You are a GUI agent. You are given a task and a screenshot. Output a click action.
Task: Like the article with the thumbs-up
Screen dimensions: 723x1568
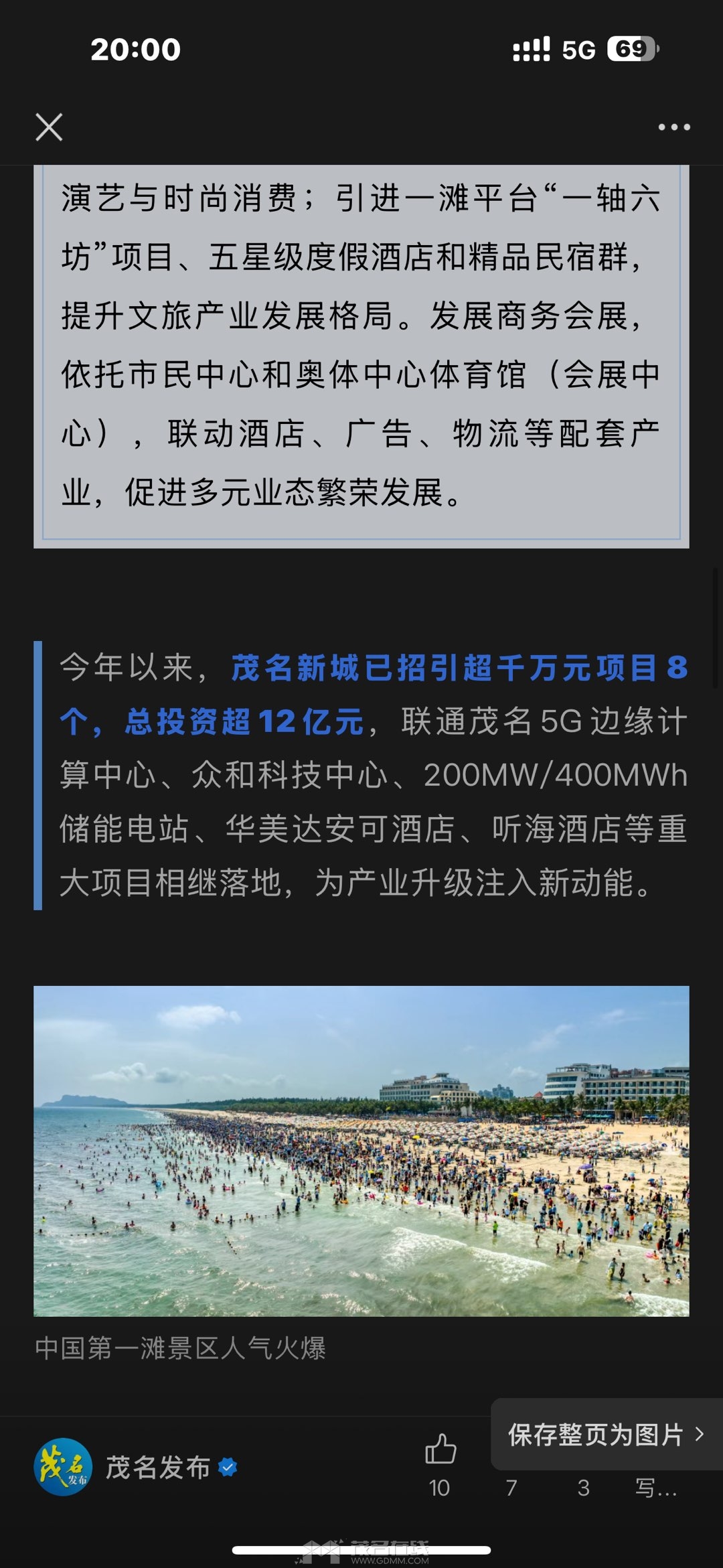tap(440, 1449)
